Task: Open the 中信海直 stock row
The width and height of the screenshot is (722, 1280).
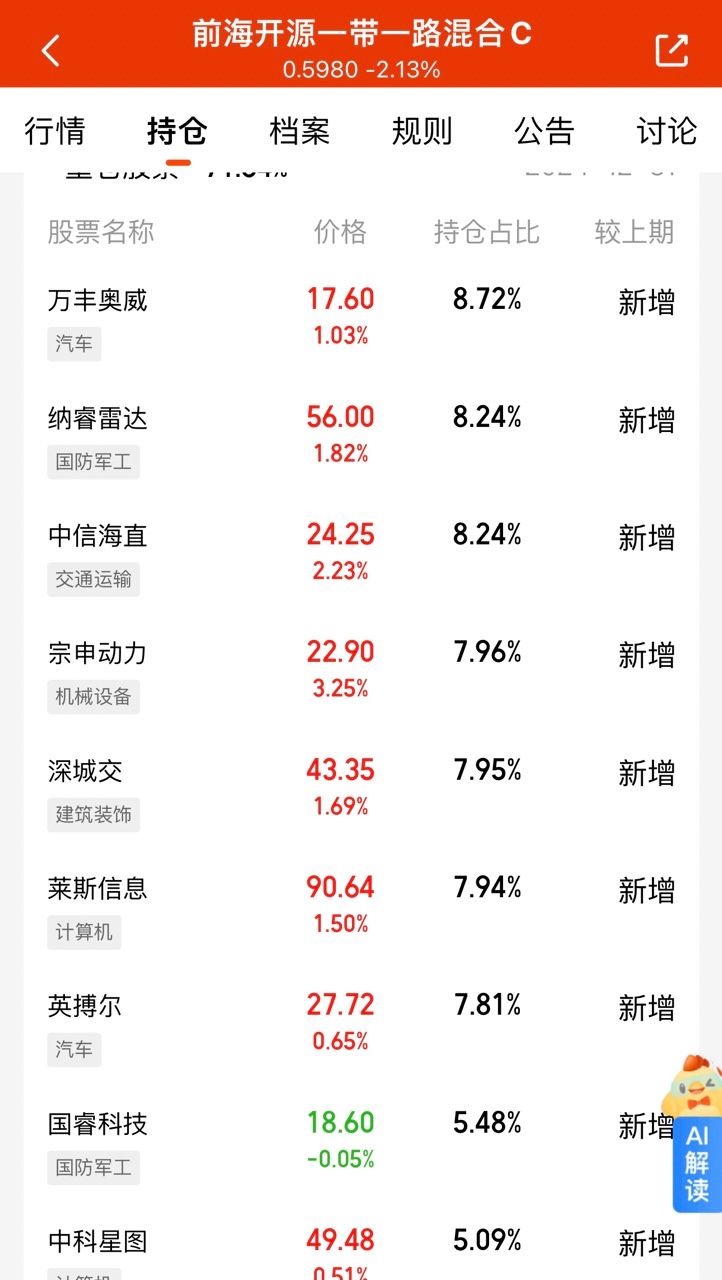Action: [x=98, y=536]
